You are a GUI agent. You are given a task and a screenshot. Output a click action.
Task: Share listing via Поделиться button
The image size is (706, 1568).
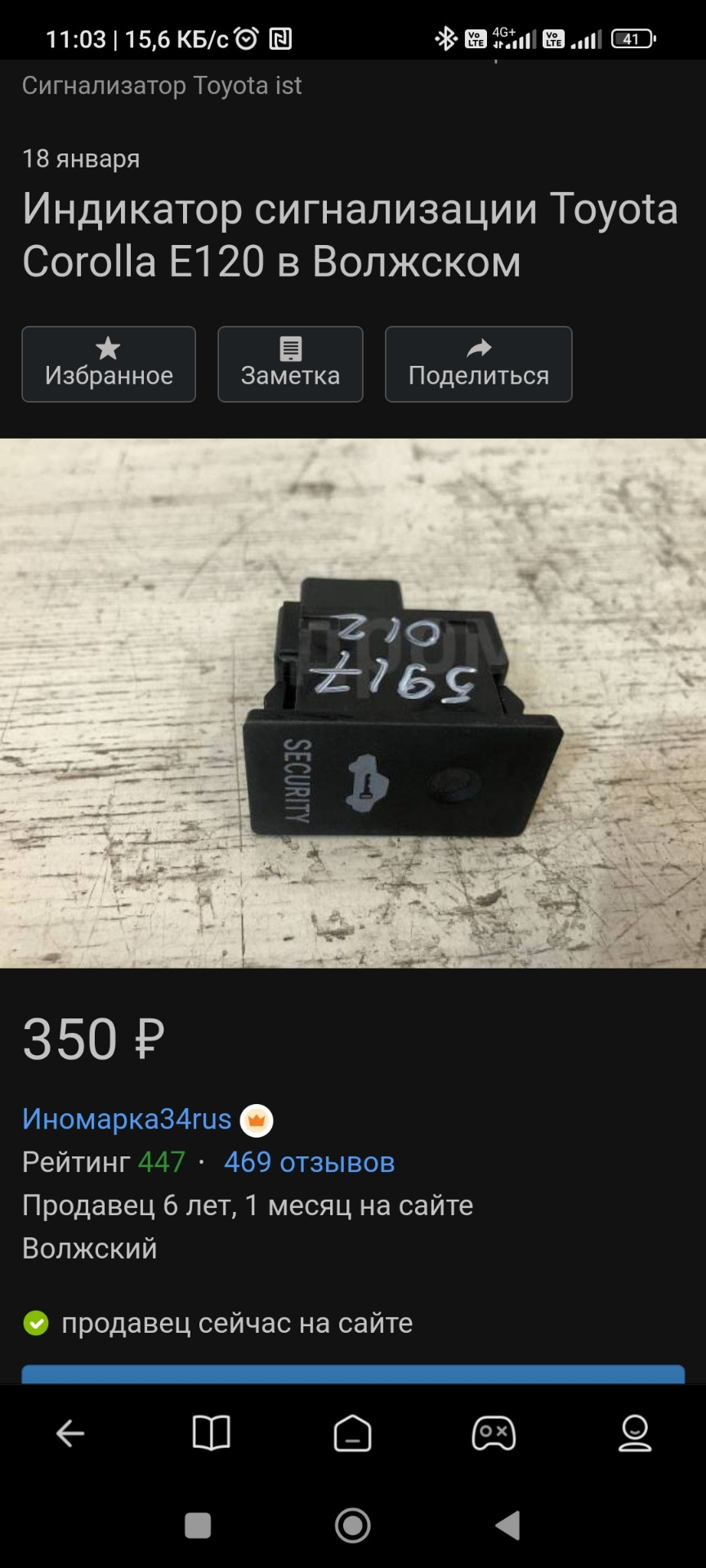(x=478, y=364)
